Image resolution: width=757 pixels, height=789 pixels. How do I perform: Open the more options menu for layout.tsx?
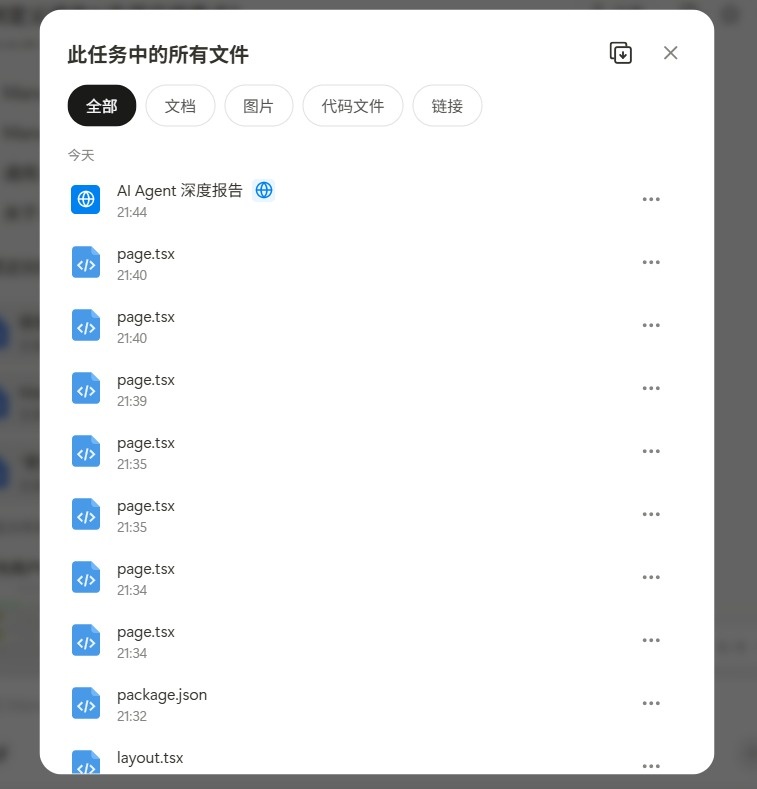651,765
